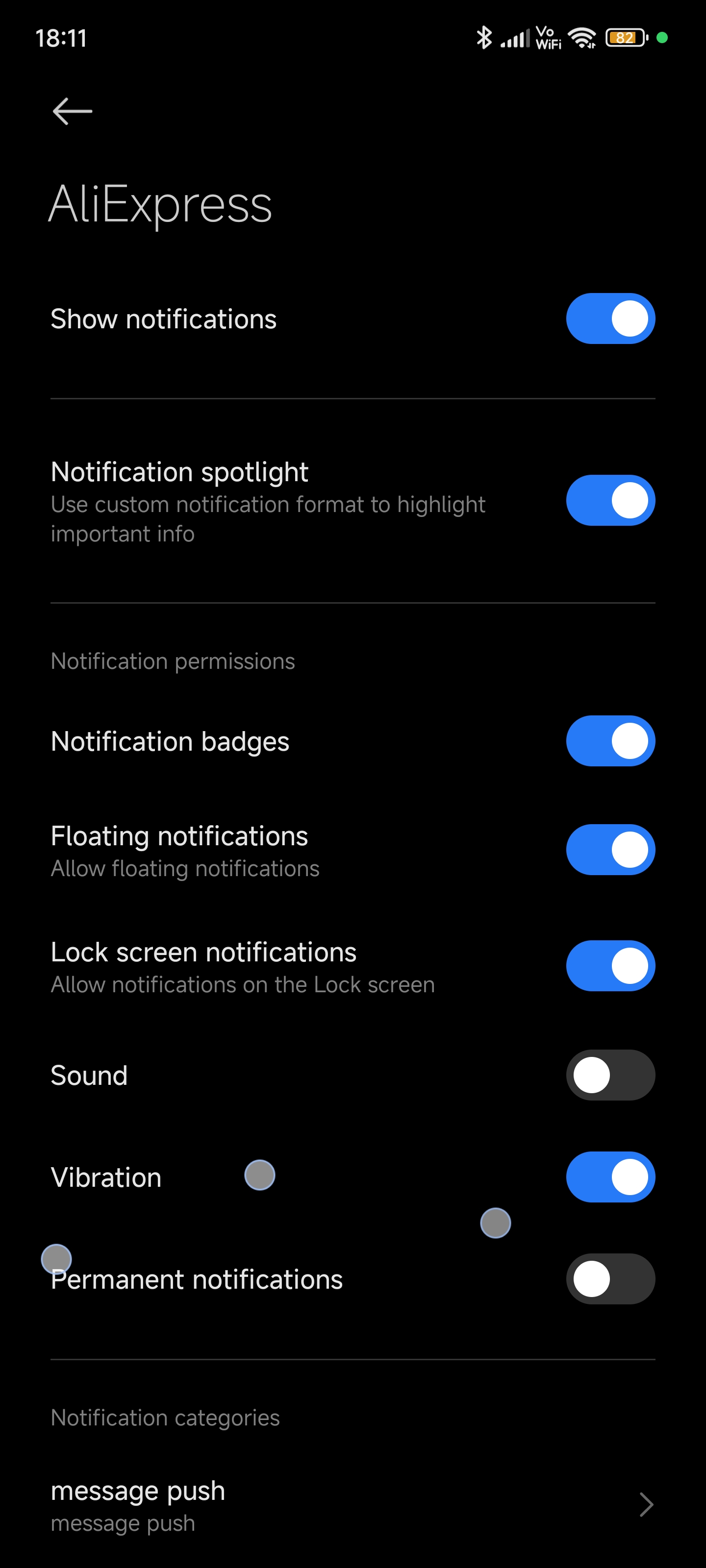Switch off Notification badges
The width and height of the screenshot is (706, 1568).
click(x=610, y=741)
